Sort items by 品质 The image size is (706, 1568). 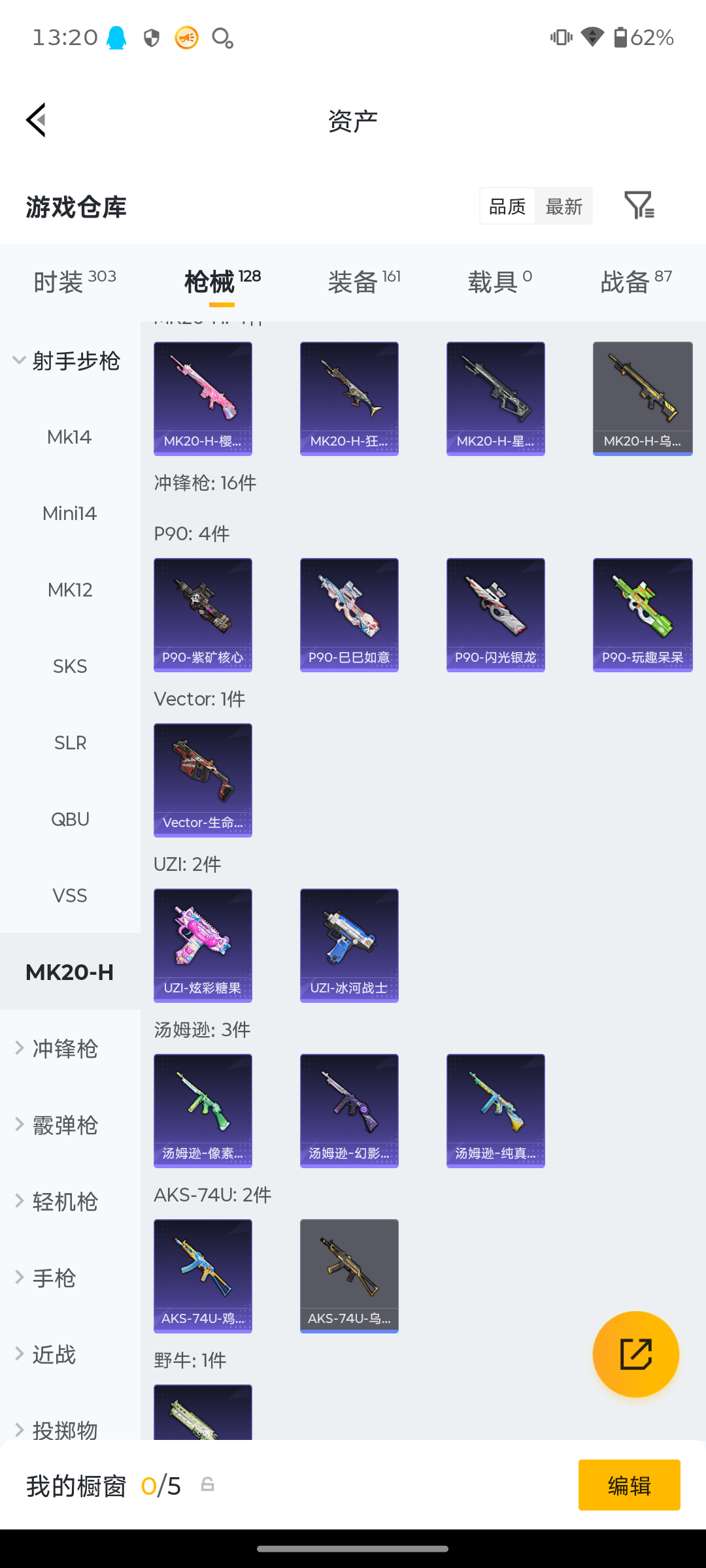click(x=507, y=206)
